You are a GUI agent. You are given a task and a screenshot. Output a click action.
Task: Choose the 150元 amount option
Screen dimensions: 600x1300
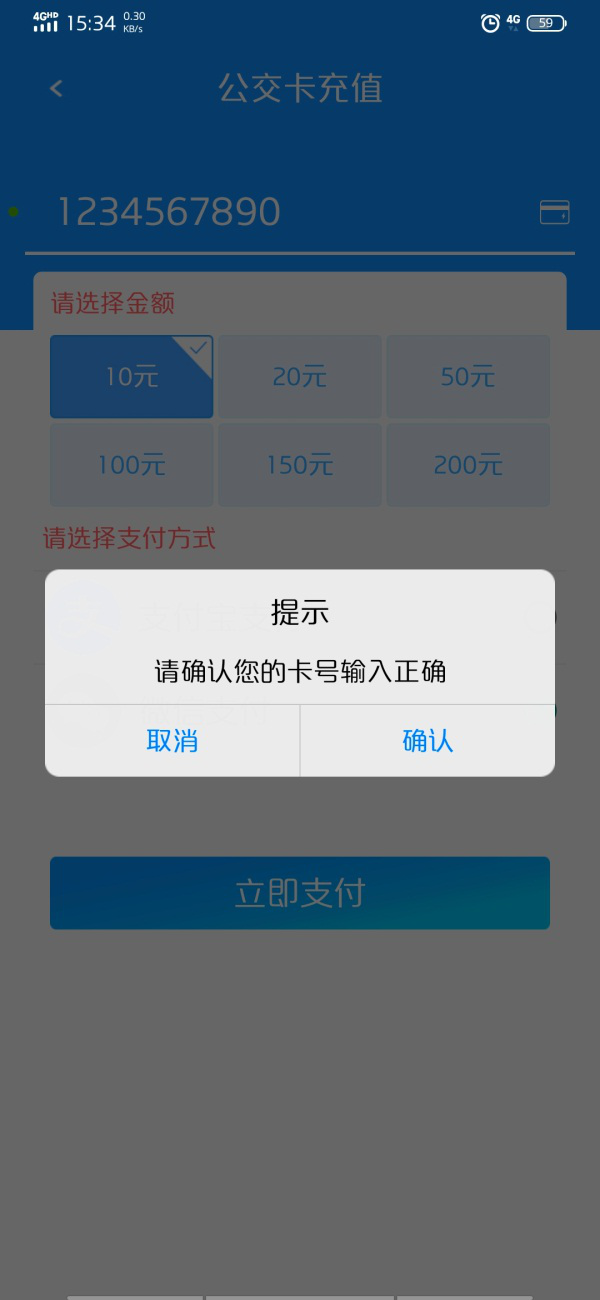pyautogui.click(x=300, y=465)
